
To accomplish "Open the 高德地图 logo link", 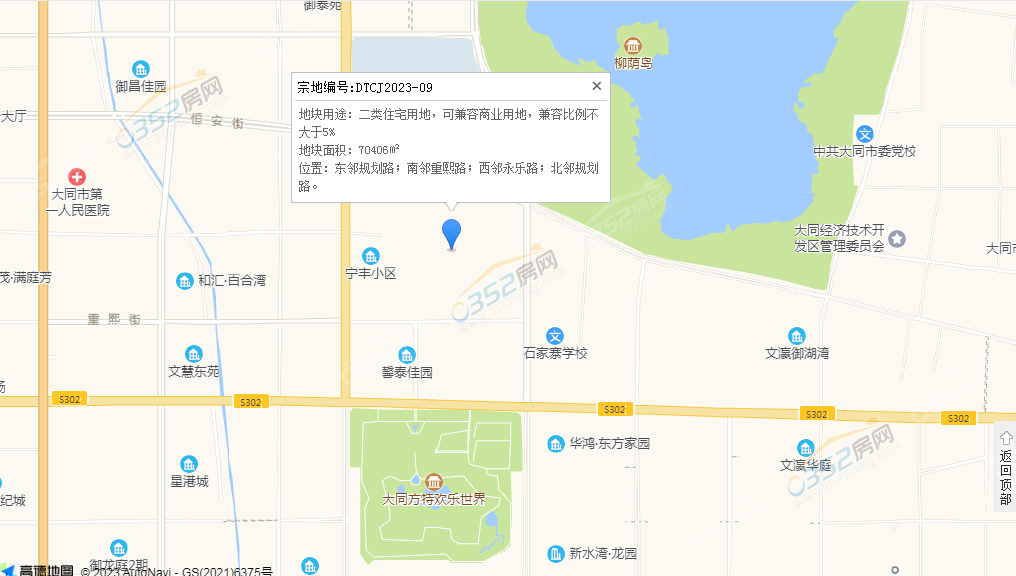I will pyautogui.click(x=38, y=570).
